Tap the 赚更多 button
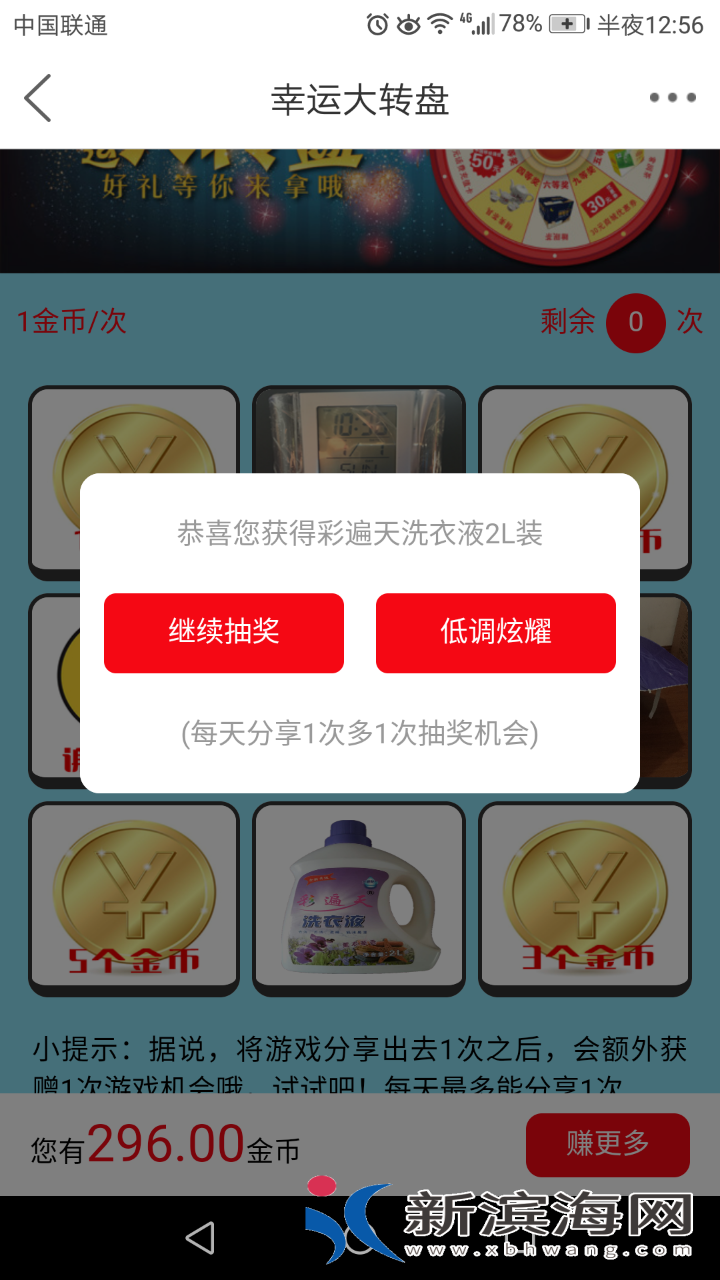The image size is (720, 1280). (608, 1144)
